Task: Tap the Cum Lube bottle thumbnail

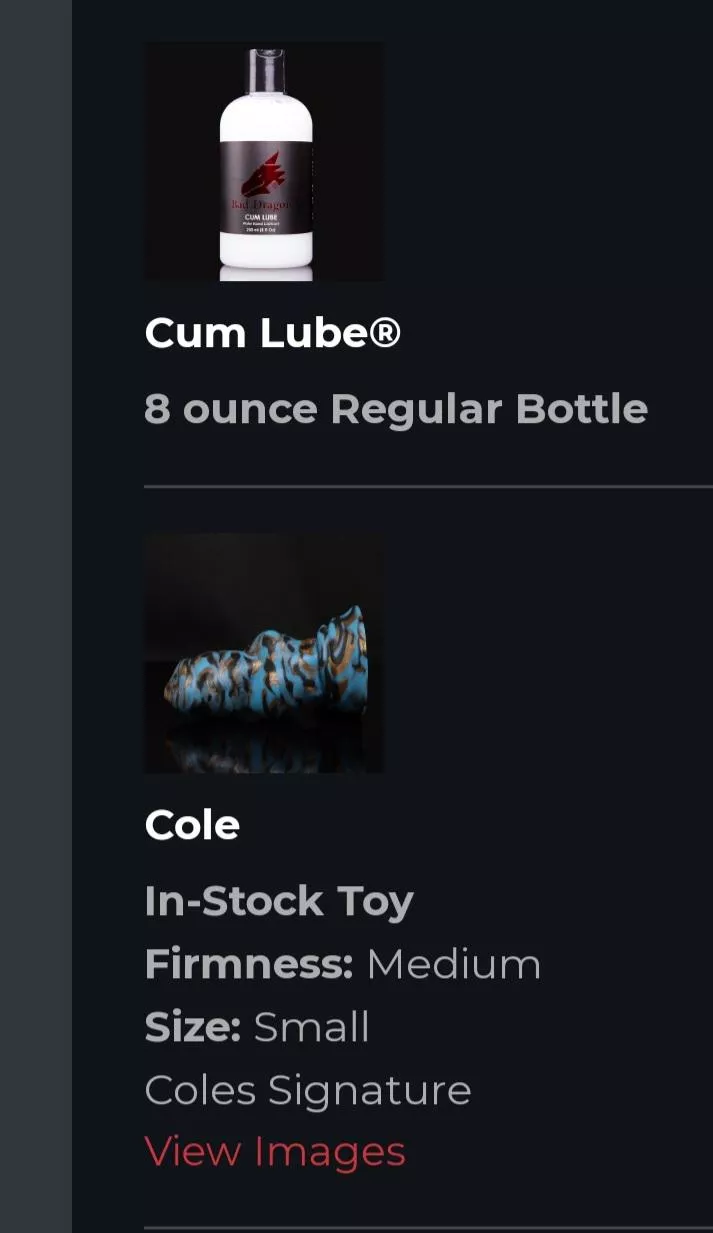Action: point(264,162)
